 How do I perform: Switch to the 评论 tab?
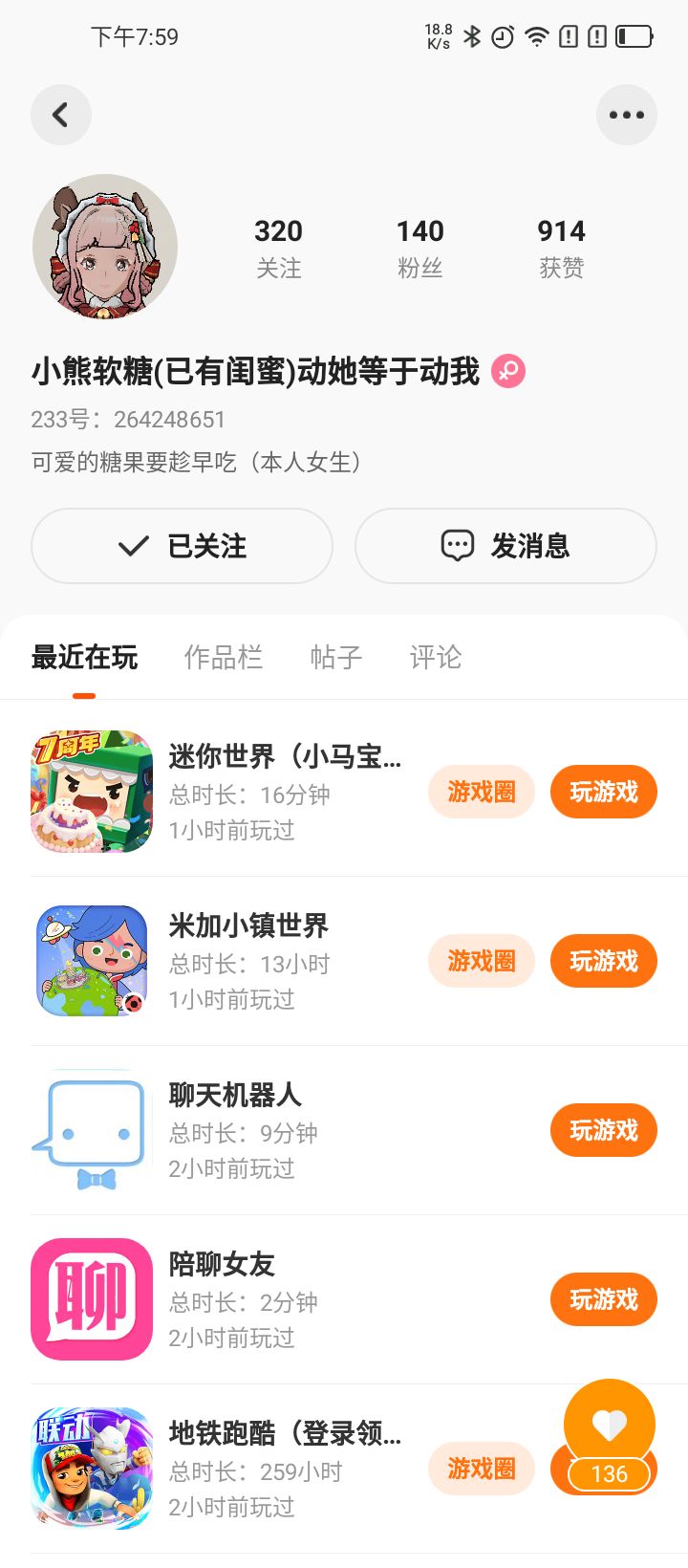(435, 658)
